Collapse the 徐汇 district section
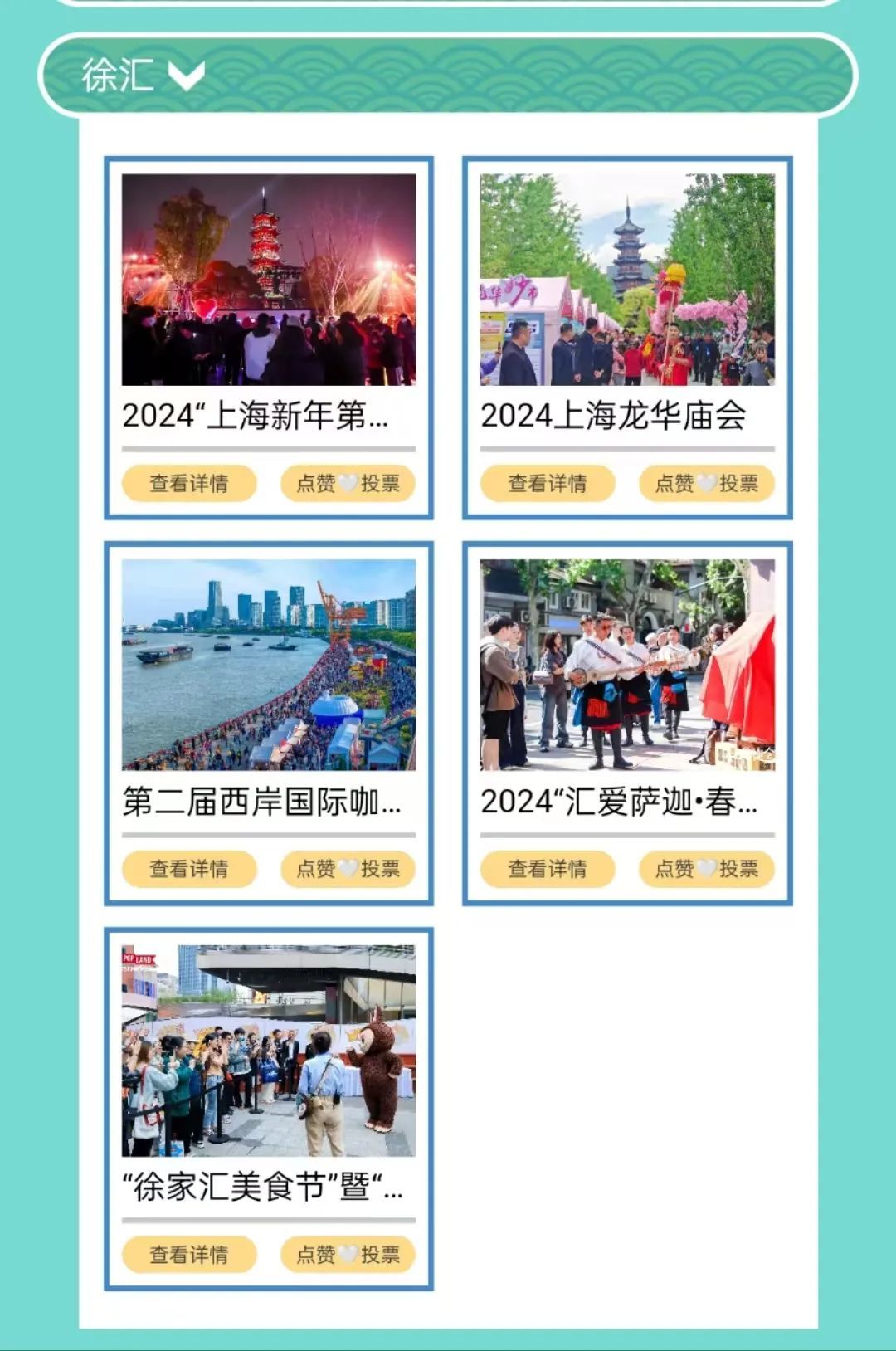This screenshot has height=1351, width=896. (x=186, y=76)
